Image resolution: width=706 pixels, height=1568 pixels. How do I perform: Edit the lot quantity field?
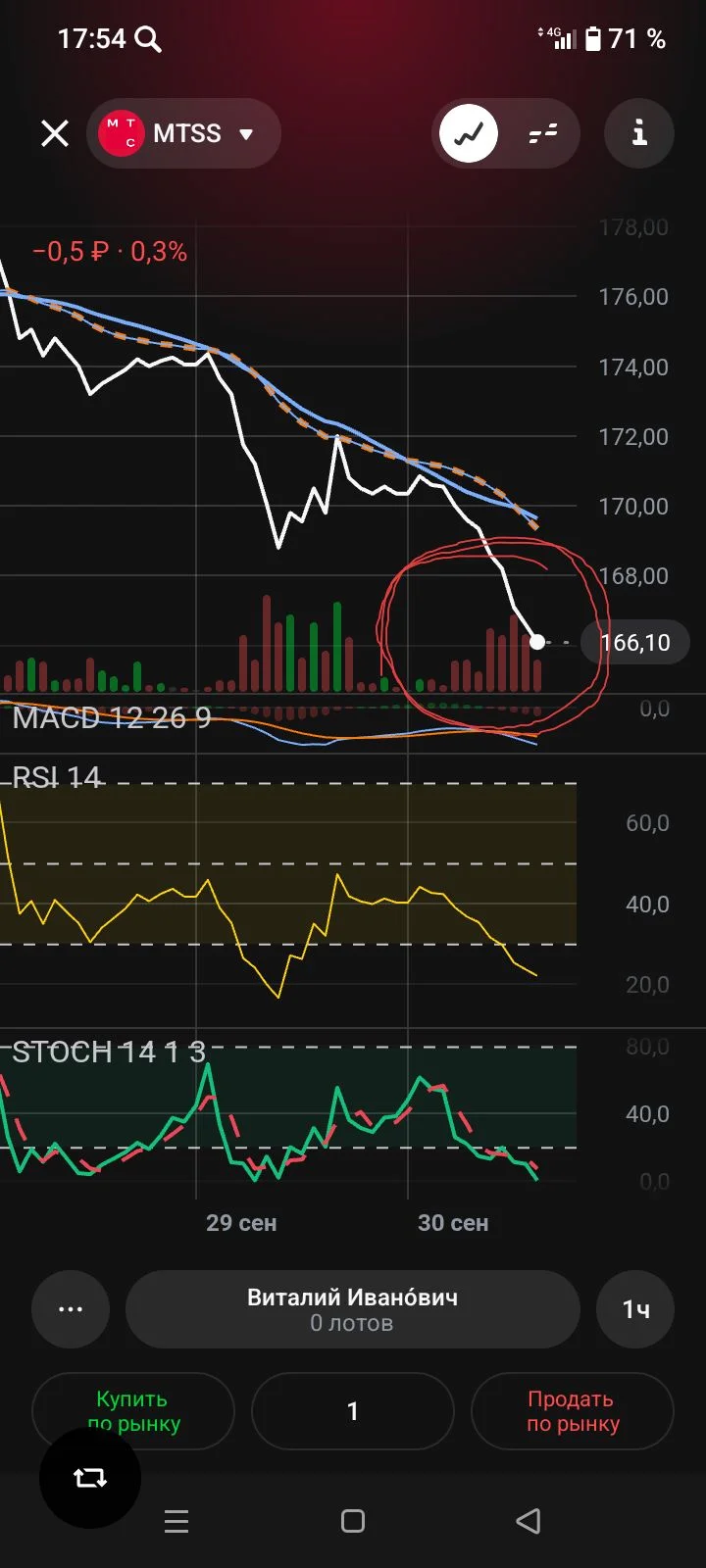(353, 1411)
